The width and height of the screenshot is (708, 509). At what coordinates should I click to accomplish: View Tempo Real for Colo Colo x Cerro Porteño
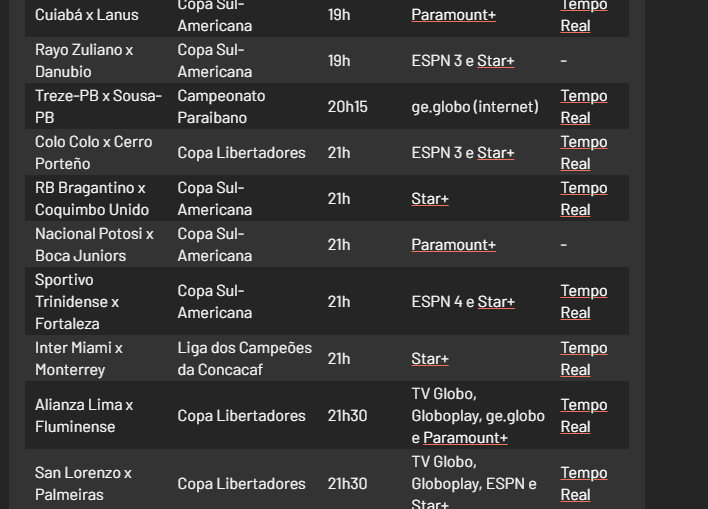pos(583,152)
